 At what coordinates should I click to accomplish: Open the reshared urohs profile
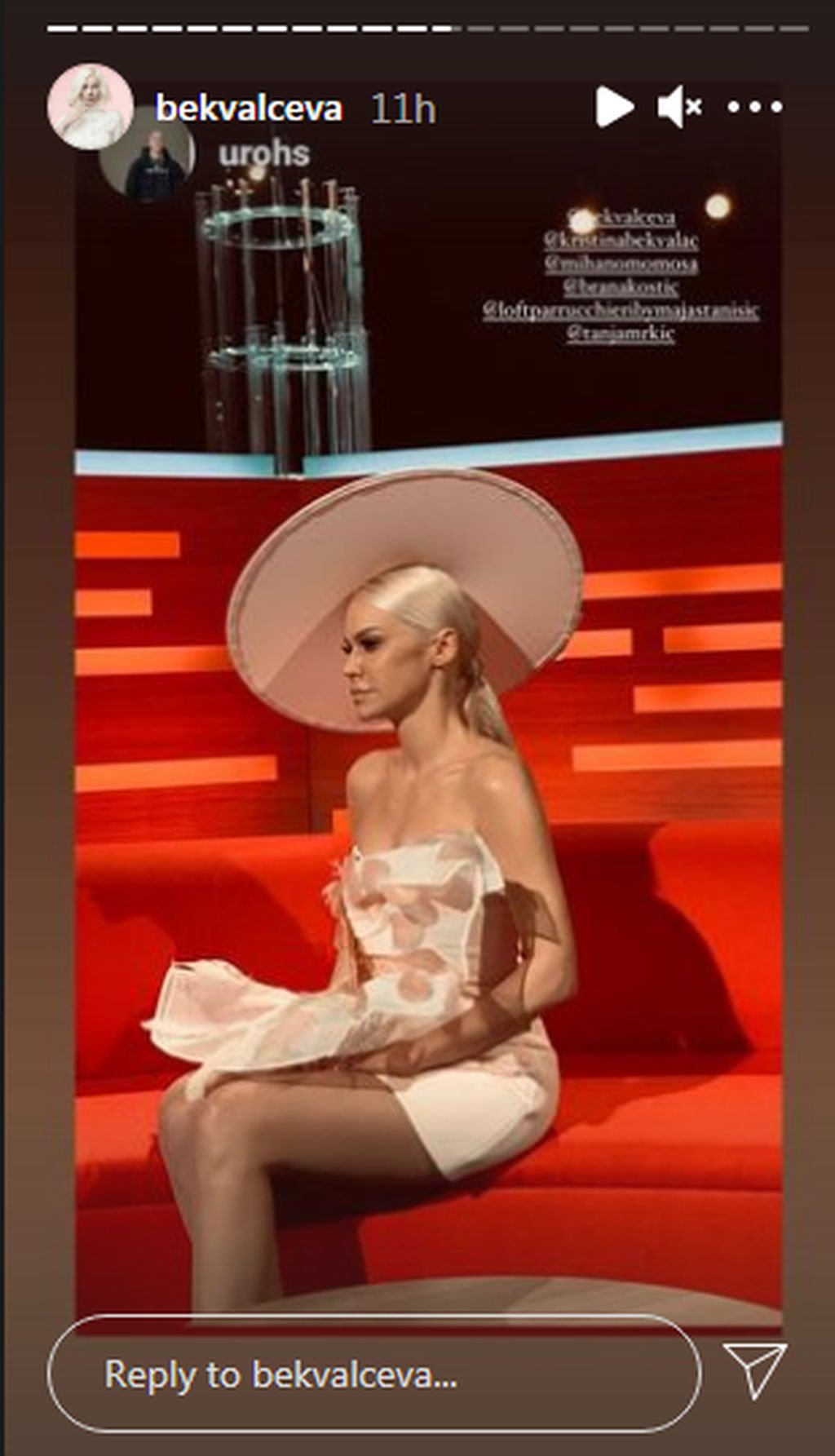tap(263, 153)
